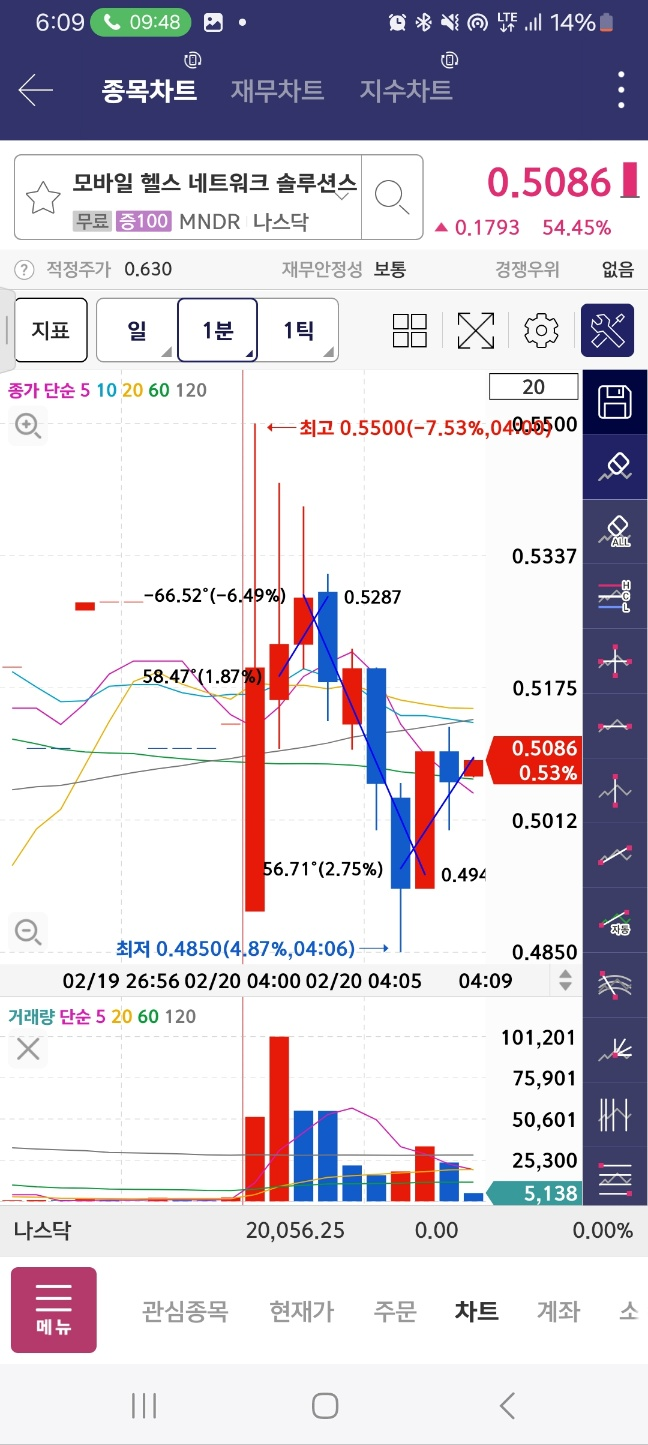Zoom out on the chart

(x=28, y=932)
